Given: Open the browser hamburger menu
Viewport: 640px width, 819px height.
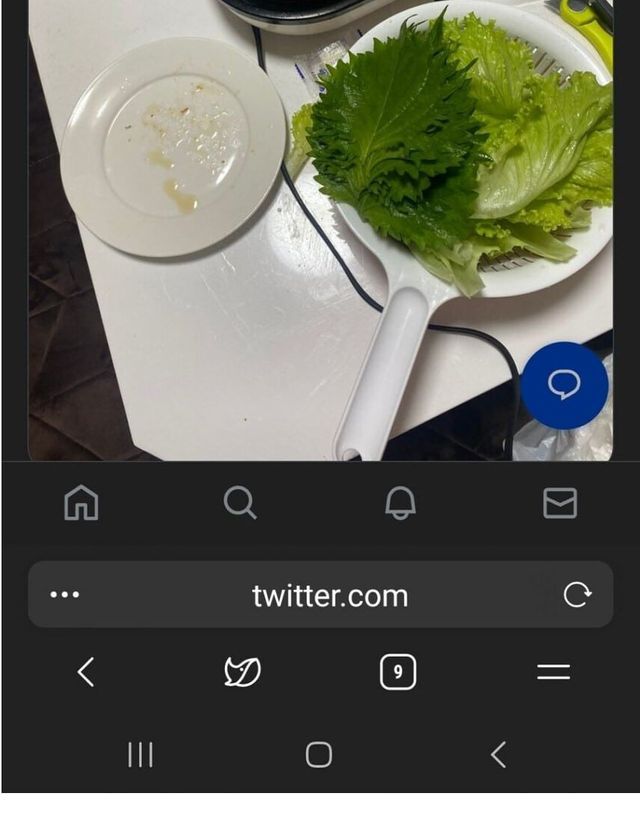Looking at the screenshot, I should pyautogui.click(x=553, y=673).
